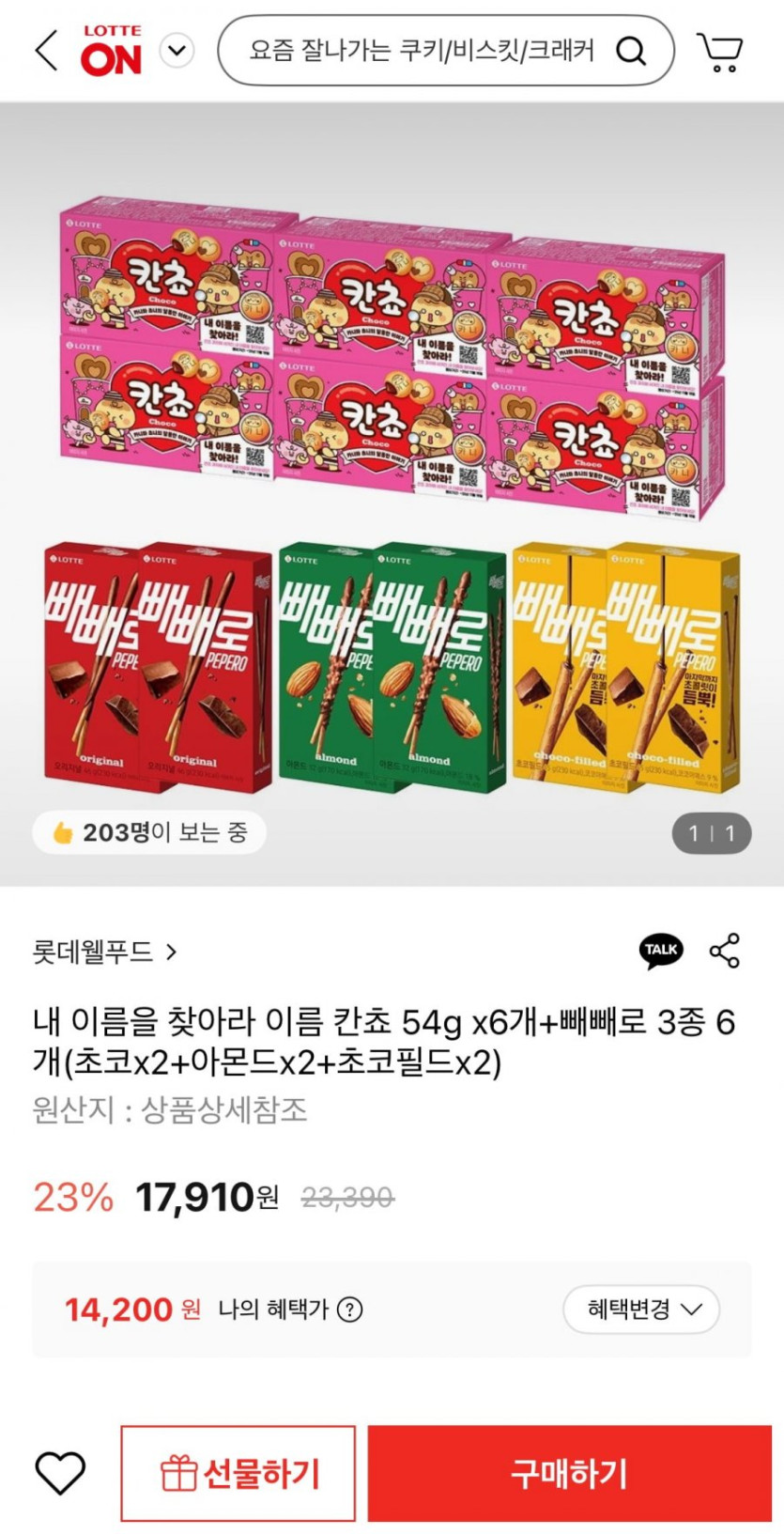784x1534 pixels.
Task: Expand the 혜택변경 options
Action: [641, 1309]
